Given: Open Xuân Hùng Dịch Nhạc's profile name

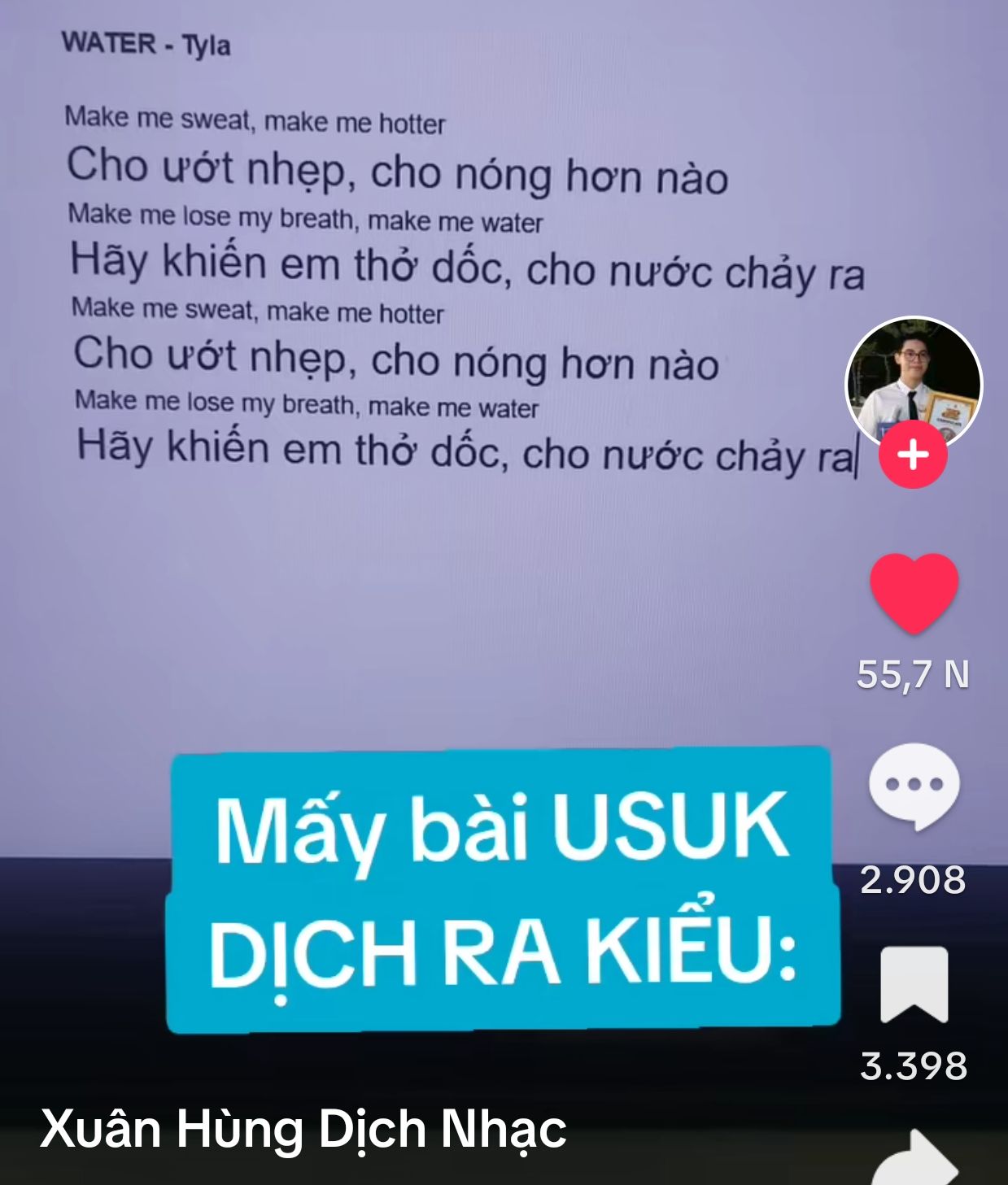Looking at the screenshot, I should coord(303,1129).
